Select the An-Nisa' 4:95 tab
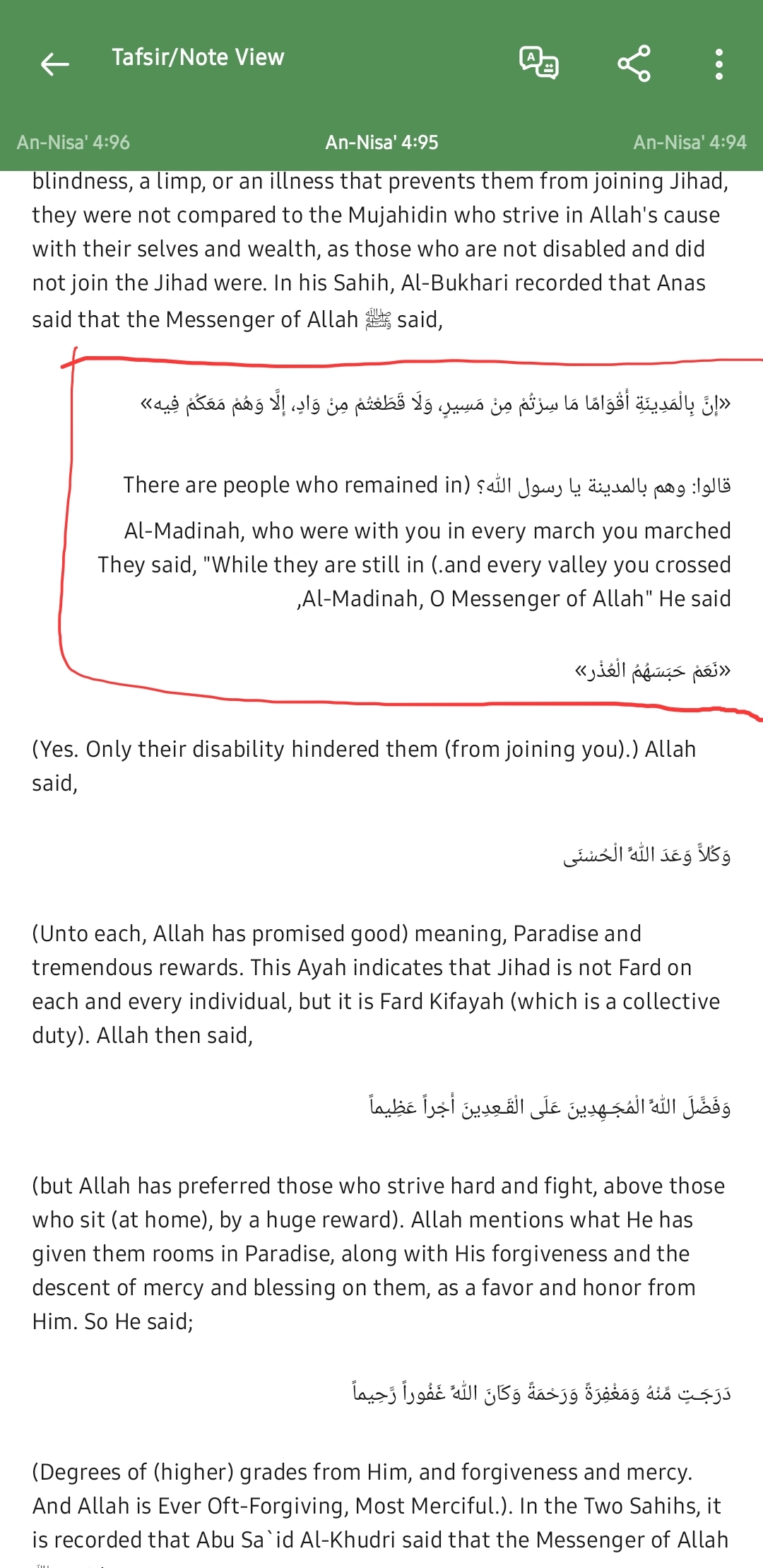Viewport: 763px width, 1568px height. pyautogui.click(x=381, y=143)
